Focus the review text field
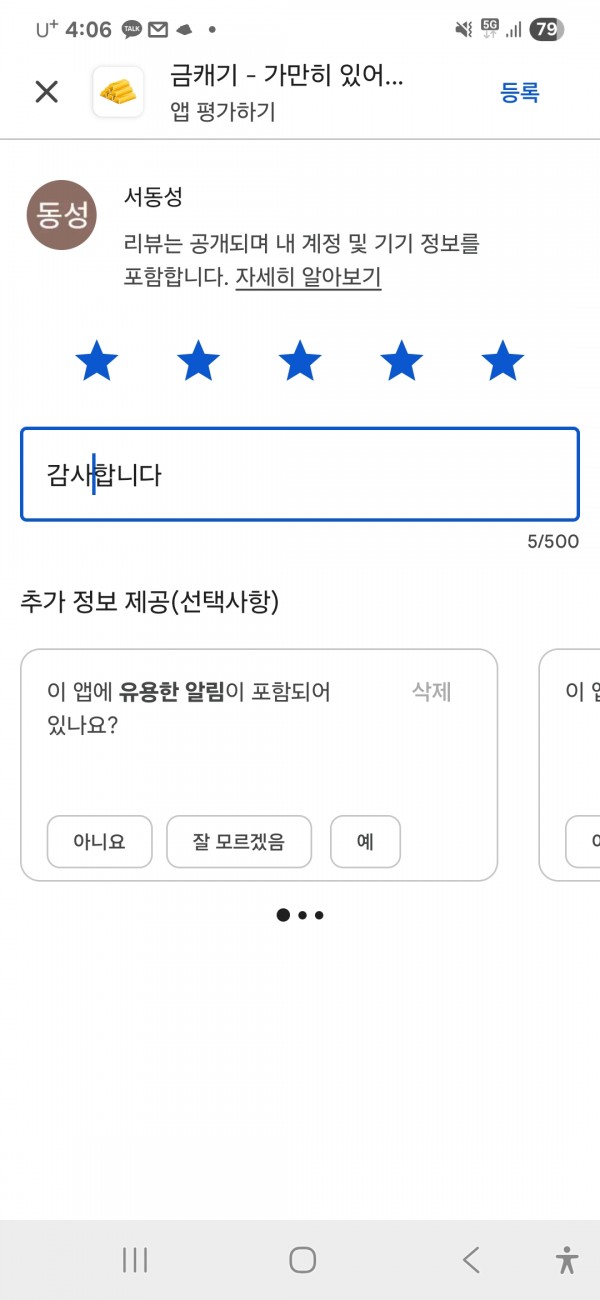600x1300 pixels. coord(300,474)
